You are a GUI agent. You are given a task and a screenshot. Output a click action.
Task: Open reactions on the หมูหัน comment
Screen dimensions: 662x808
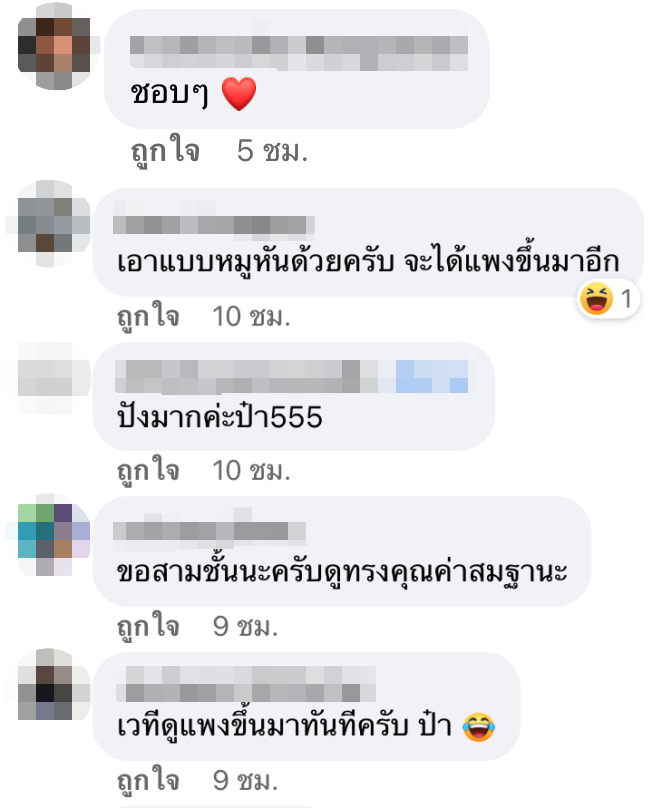click(608, 298)
